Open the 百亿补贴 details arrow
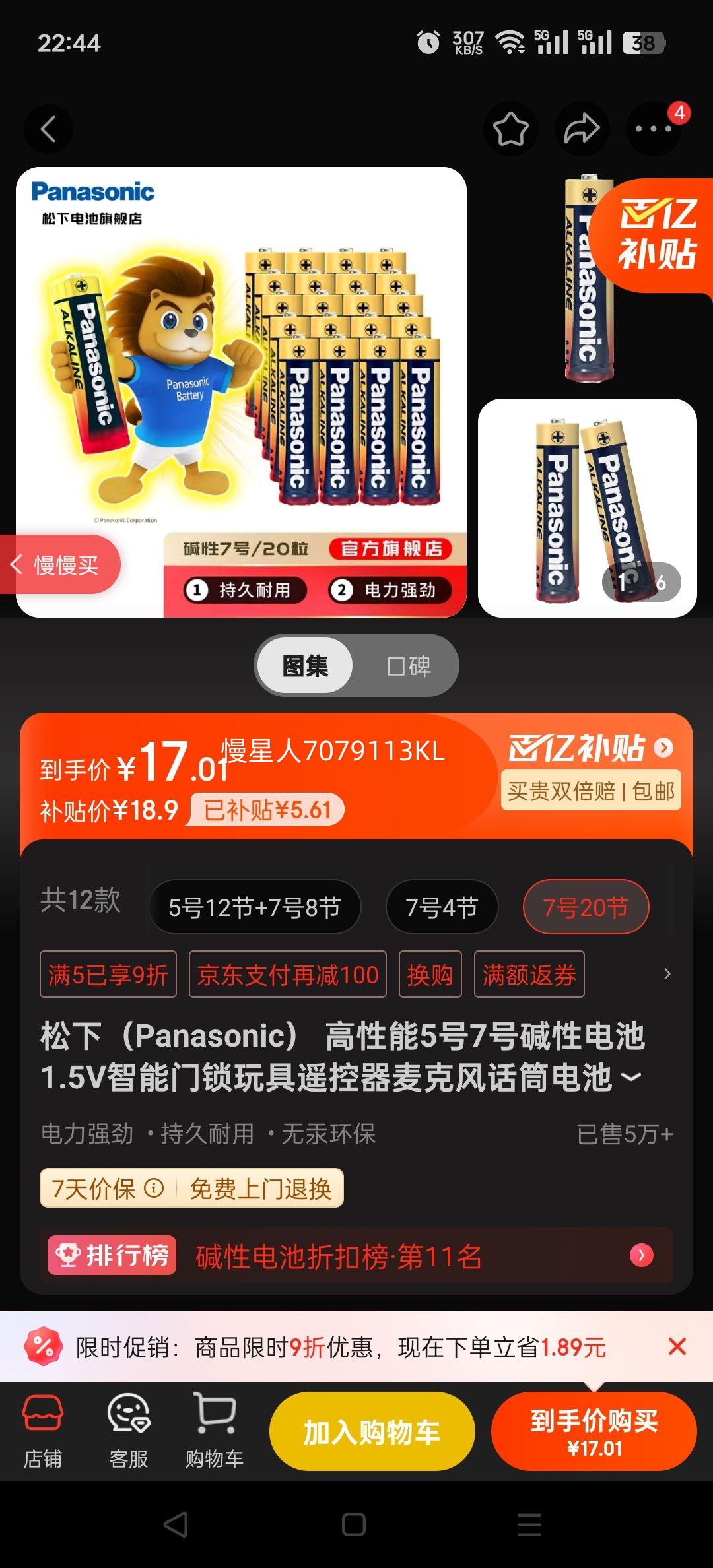 click(x=663, y=748)
